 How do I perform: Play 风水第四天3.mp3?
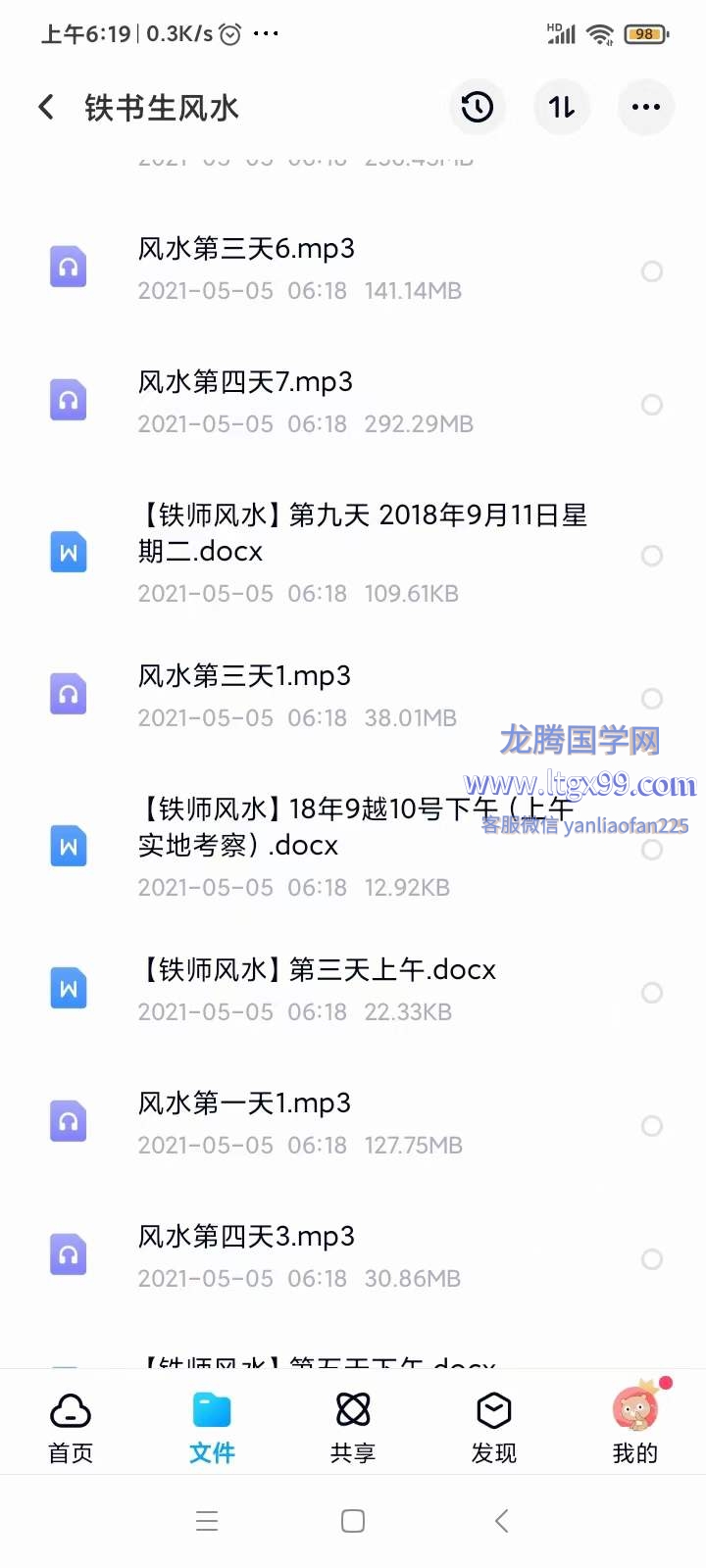(353, 1256)
